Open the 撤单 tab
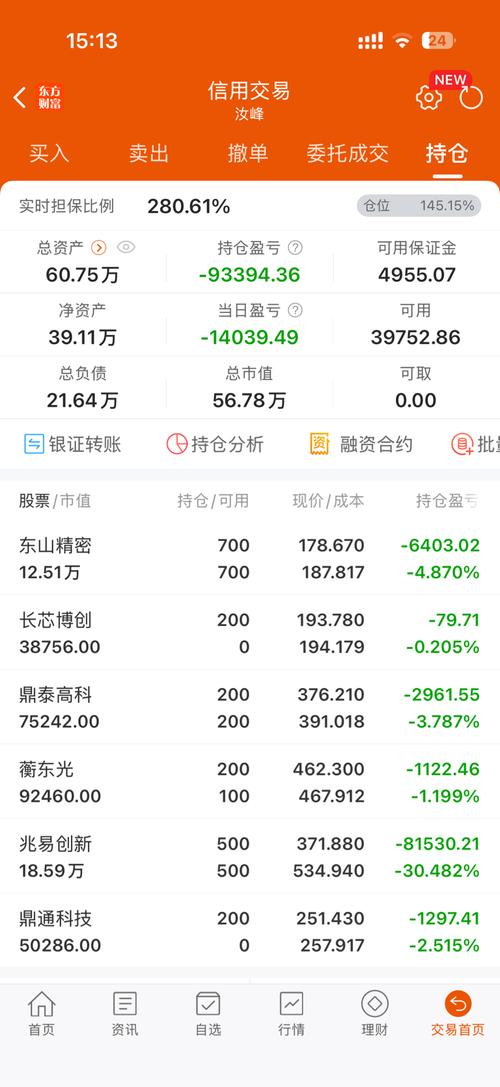This screenshot has width=500, height=1087. (248, 153)
